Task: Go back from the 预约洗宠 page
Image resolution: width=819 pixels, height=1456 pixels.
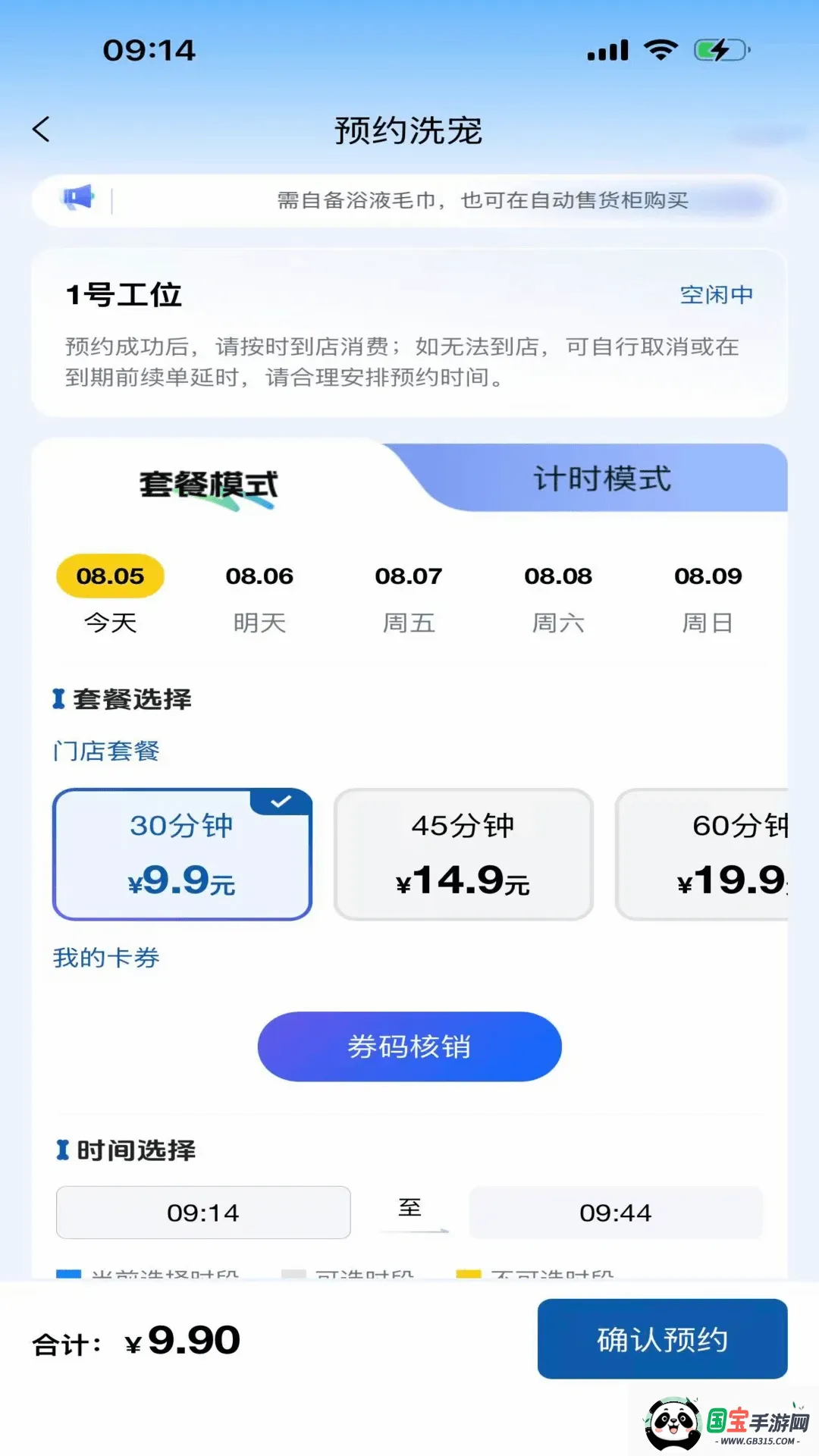Action: [x=42, y=129]
